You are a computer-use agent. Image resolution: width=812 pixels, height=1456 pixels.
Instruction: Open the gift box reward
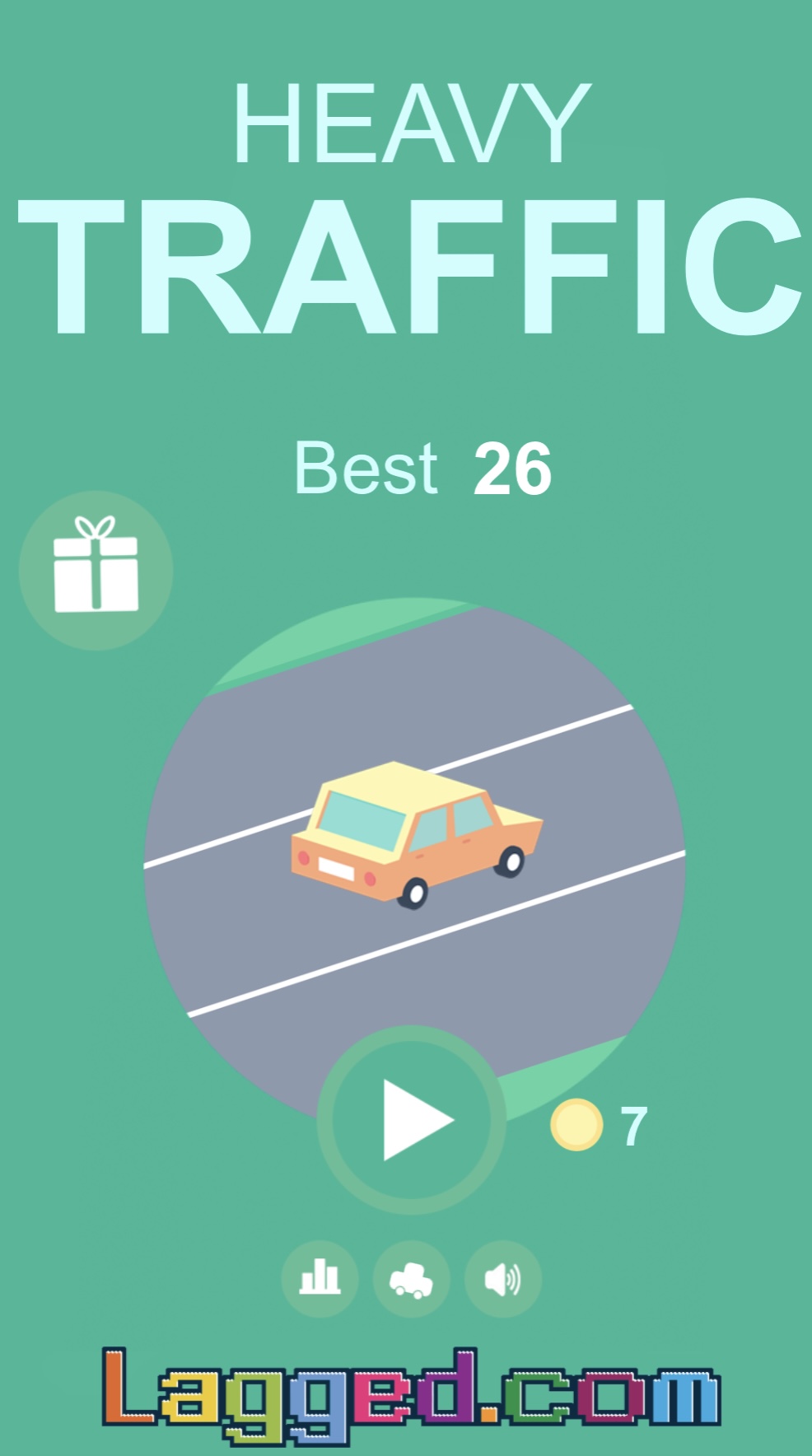(96, 570)
